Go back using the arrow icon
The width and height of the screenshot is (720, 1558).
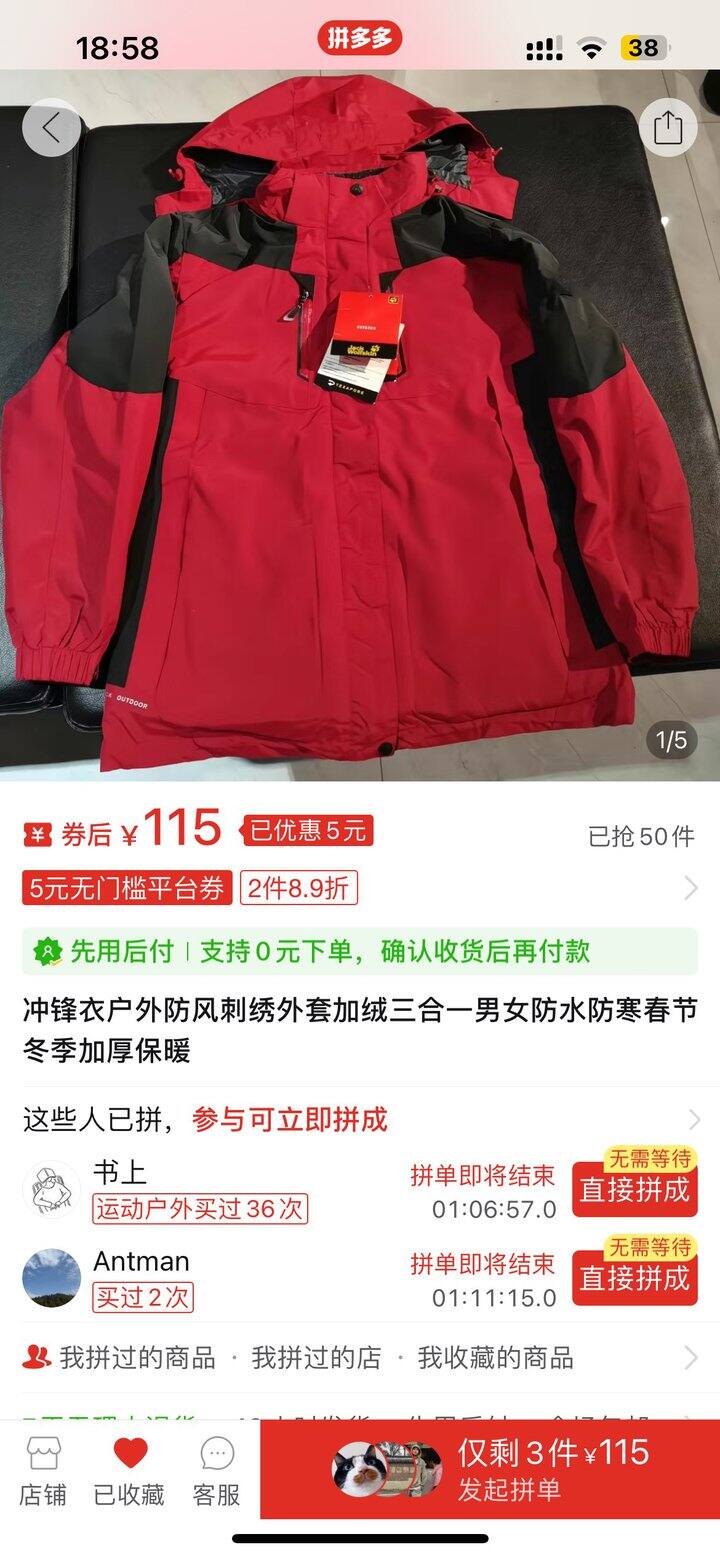[51, 127]
